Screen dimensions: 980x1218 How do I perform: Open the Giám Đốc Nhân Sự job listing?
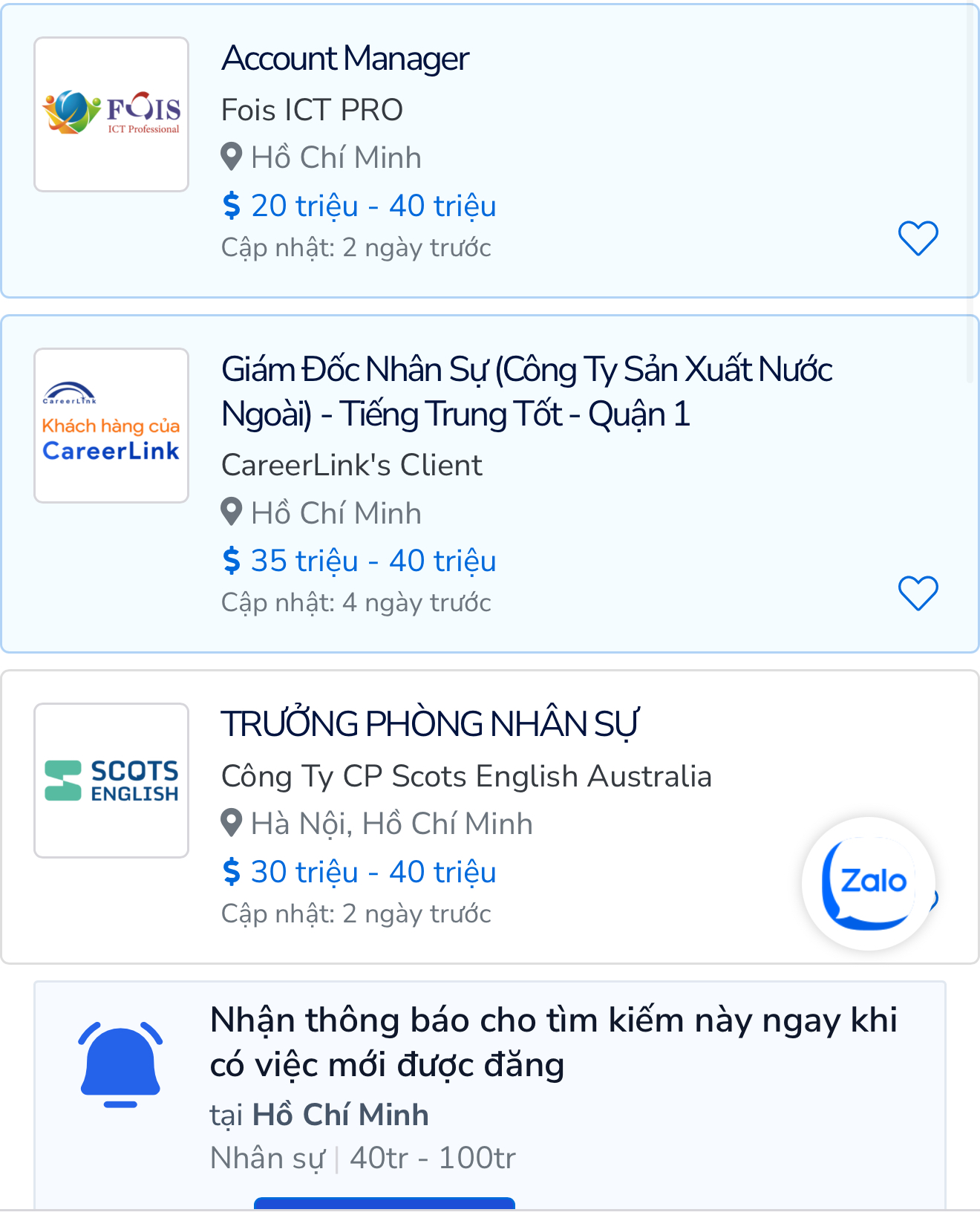526,391
